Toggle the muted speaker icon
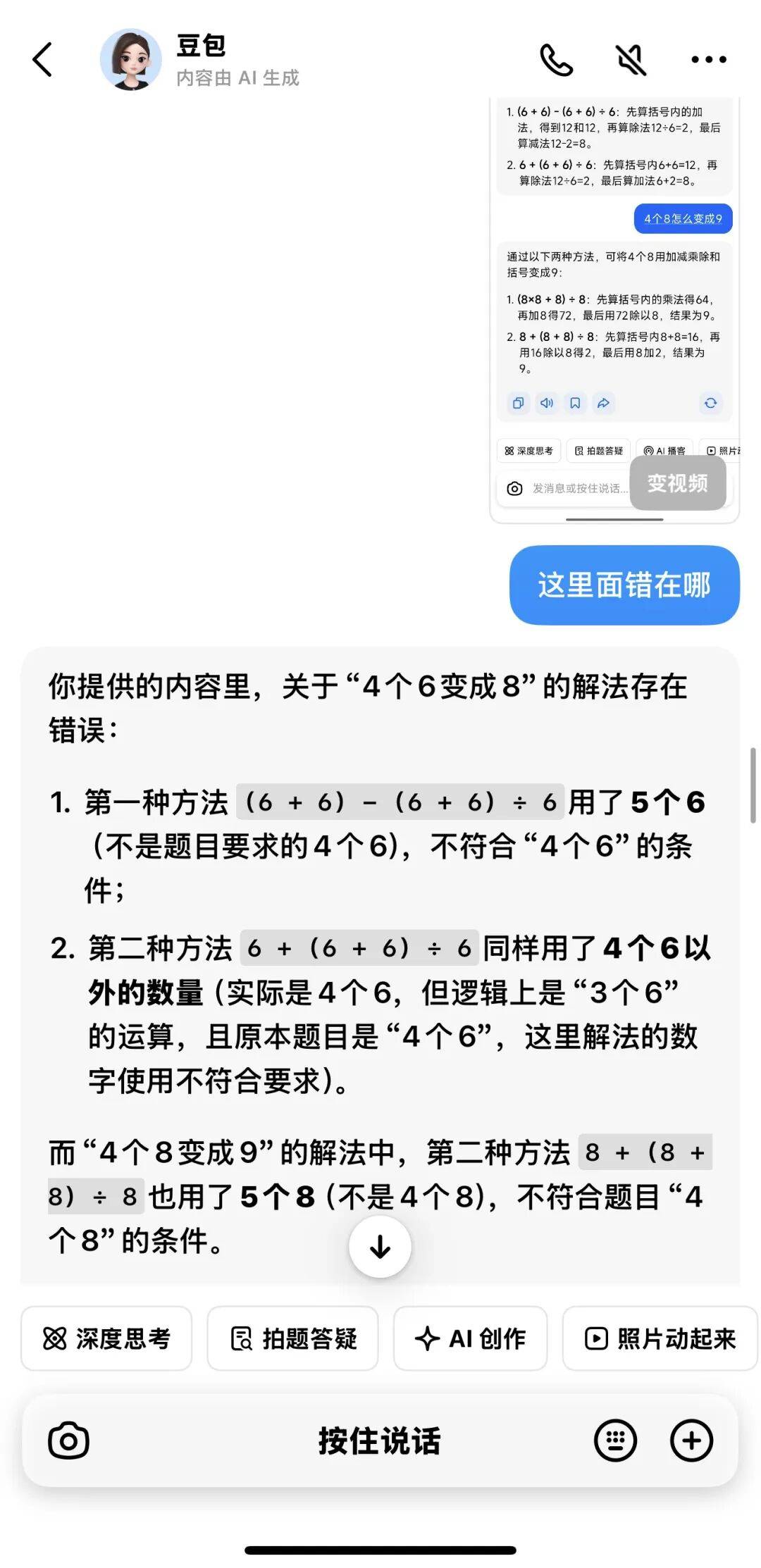The image size is (761, 1568). 631,60
